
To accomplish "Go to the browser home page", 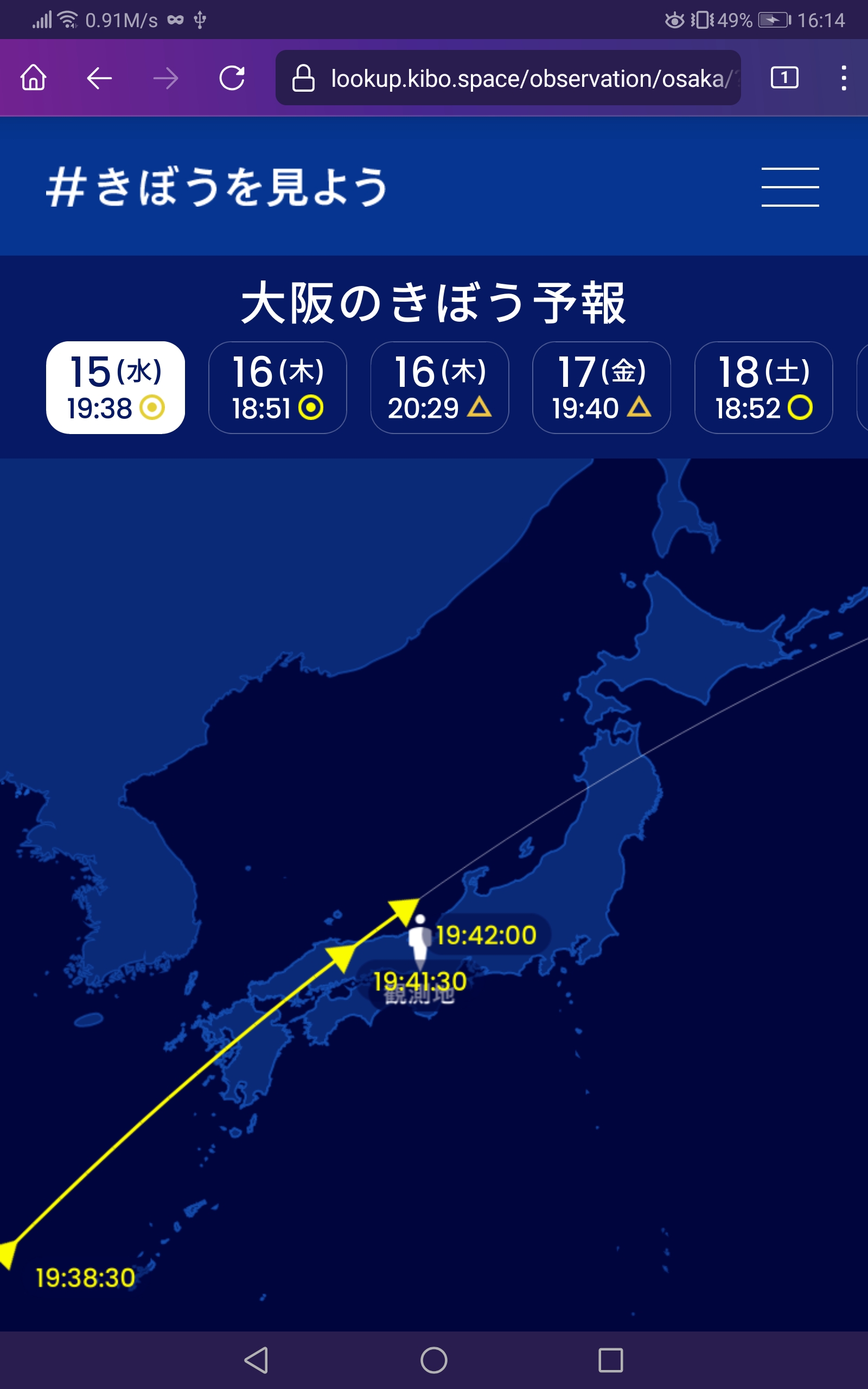I will pyautogui.click(x=33, y=78).
